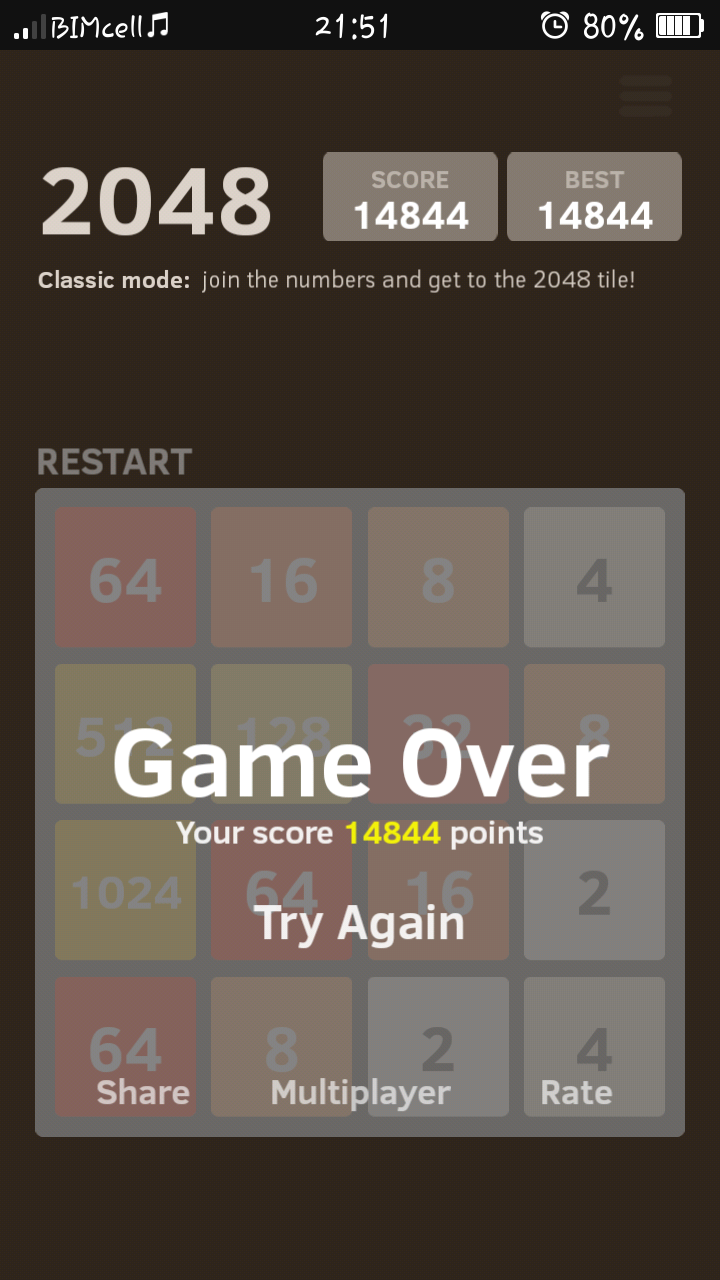Share your score
This screenshot has width=720, height=1280.
(x=143, y=1092)
